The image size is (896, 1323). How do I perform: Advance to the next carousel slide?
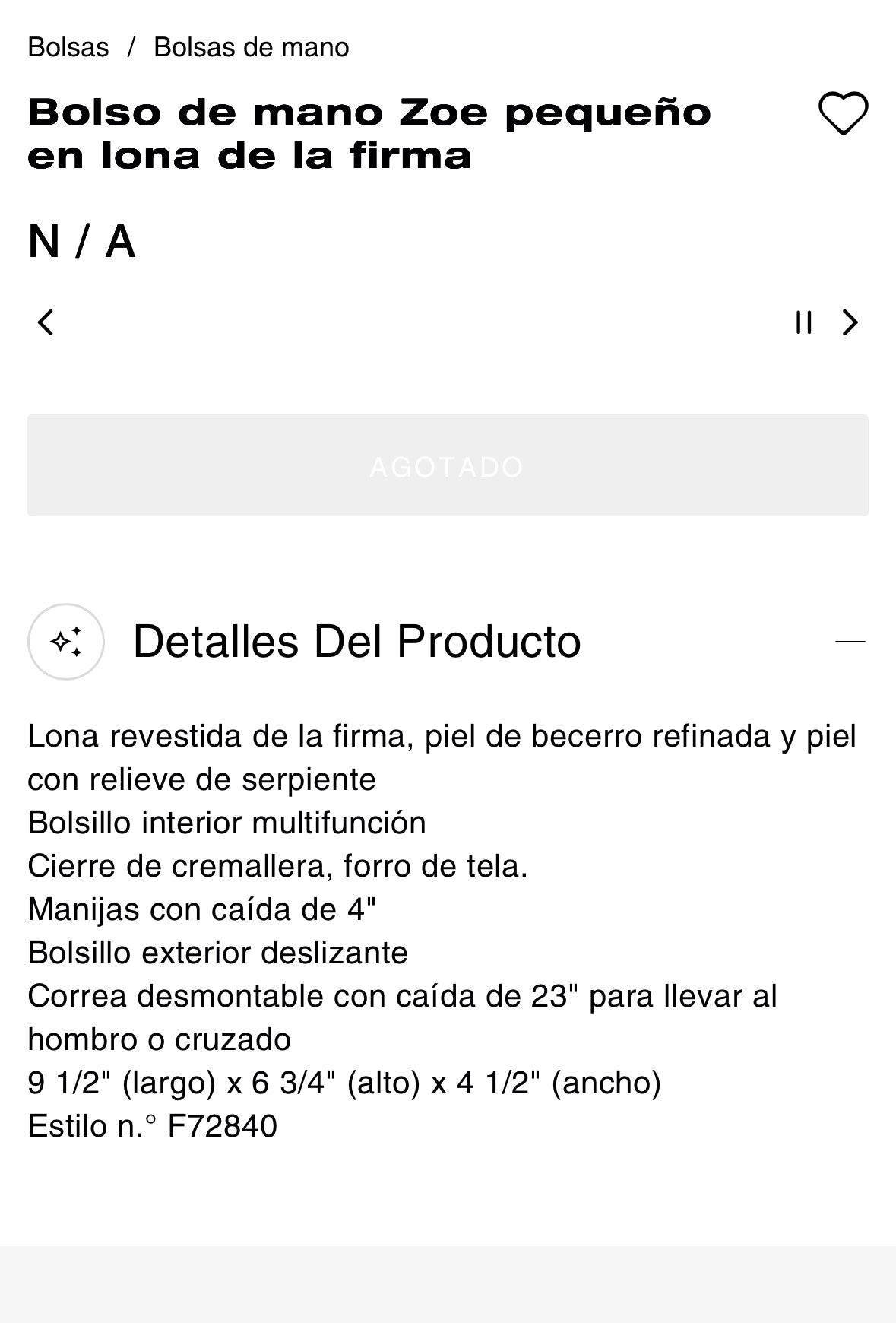850,322
